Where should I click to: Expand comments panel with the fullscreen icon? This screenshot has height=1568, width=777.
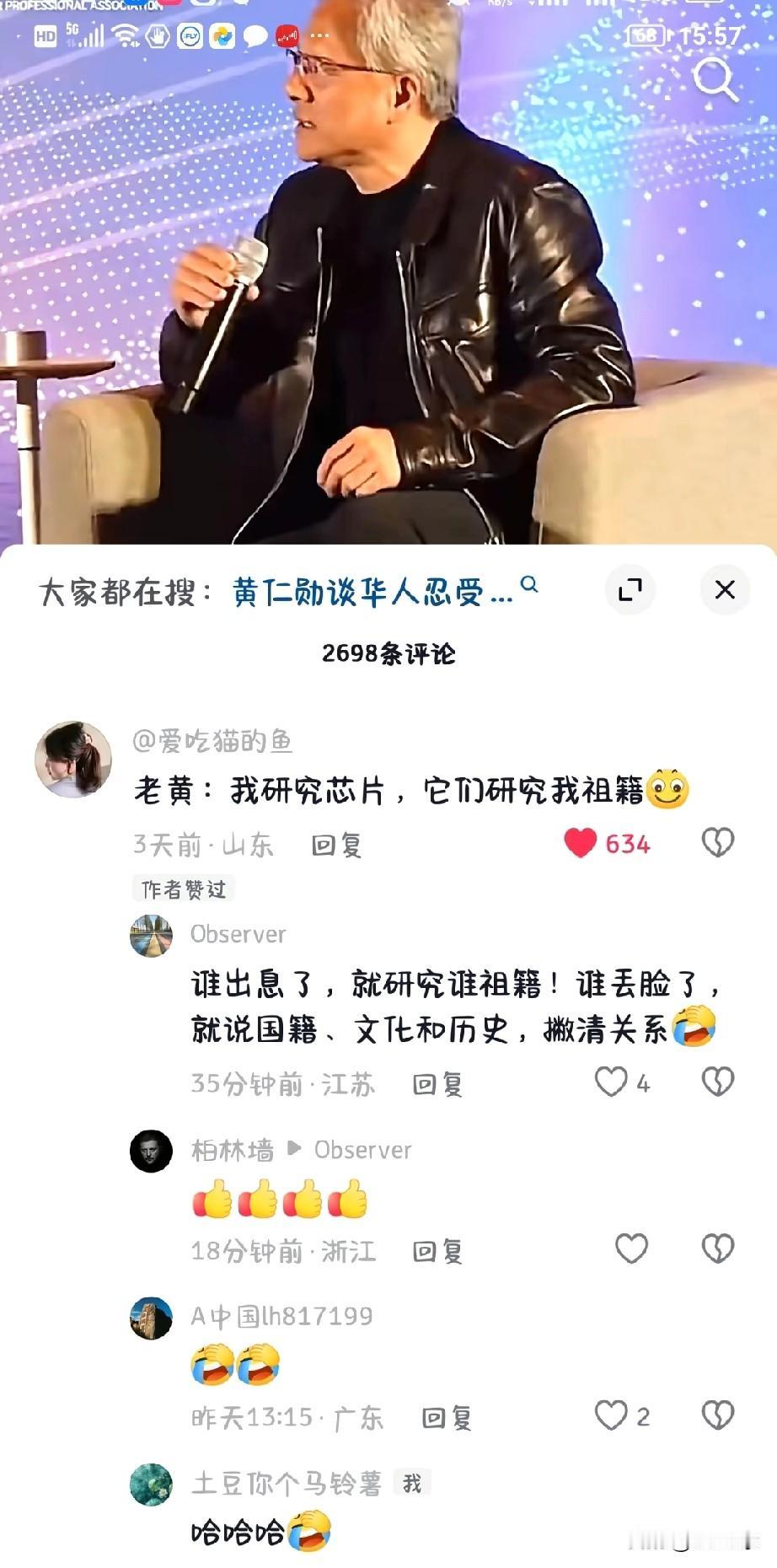(x=632, y=591)
